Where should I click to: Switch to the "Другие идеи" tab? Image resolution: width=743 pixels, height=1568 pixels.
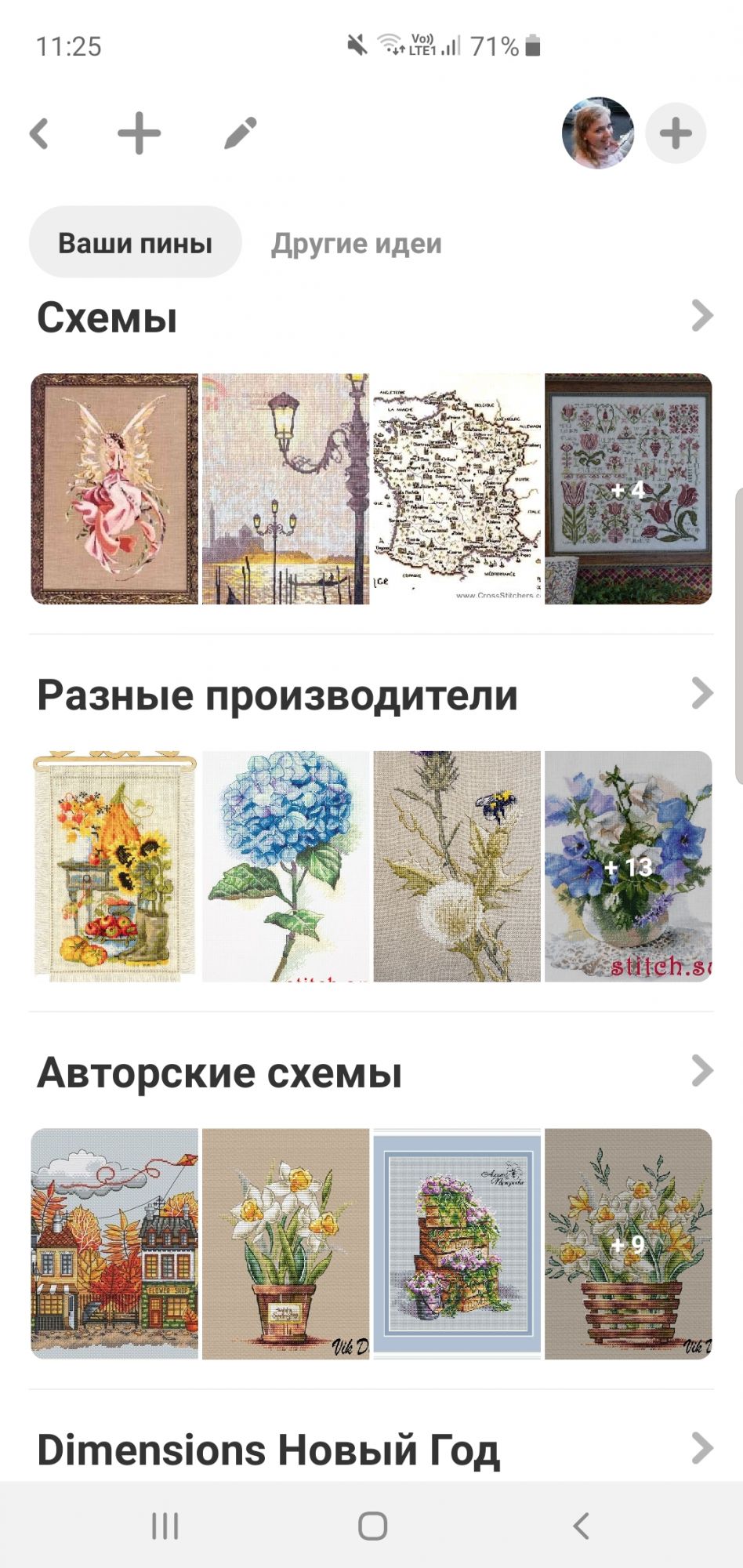pos(357,244)
